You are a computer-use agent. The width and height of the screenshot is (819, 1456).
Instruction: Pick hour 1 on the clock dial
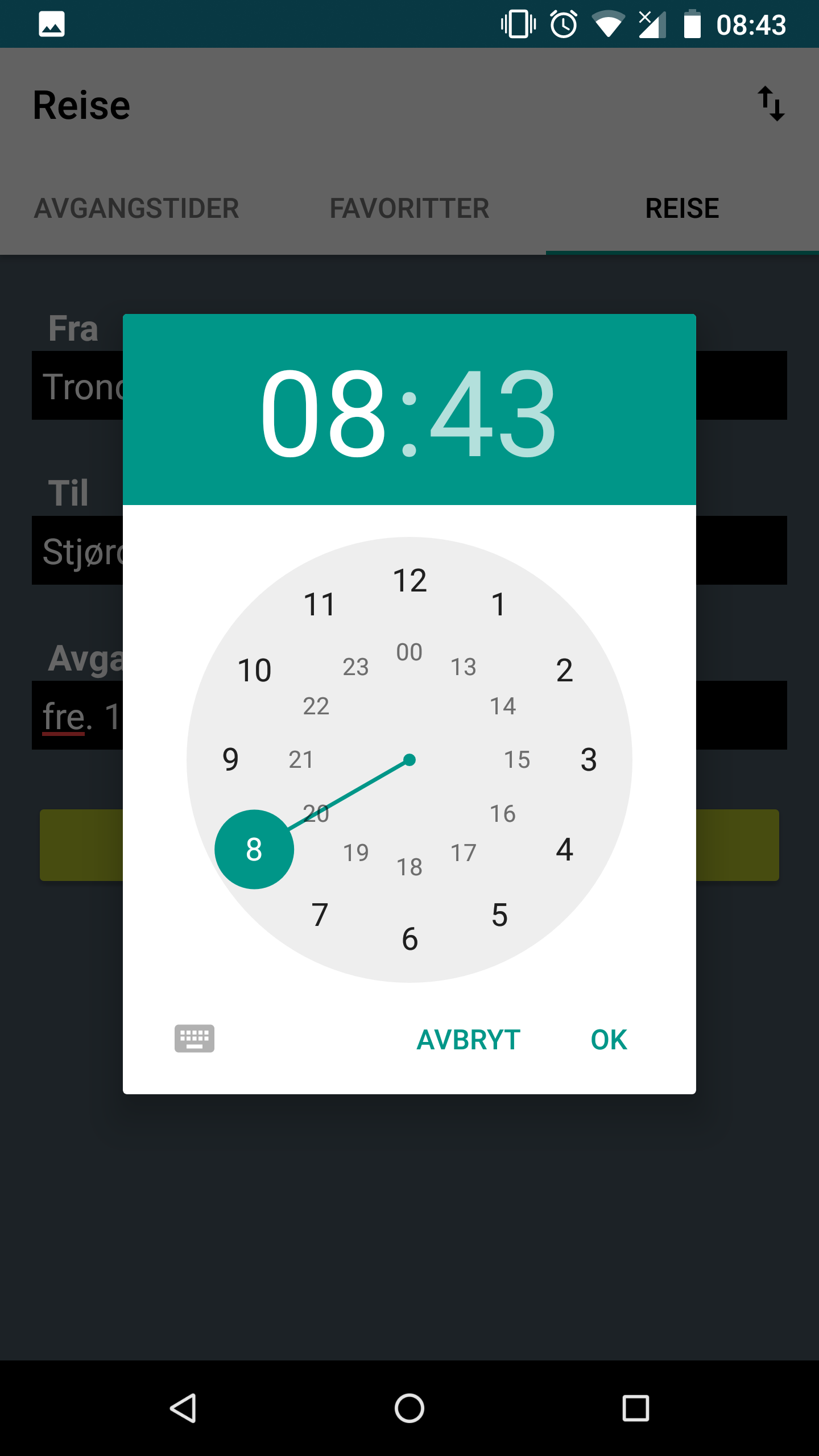click(x=499, y=604)
